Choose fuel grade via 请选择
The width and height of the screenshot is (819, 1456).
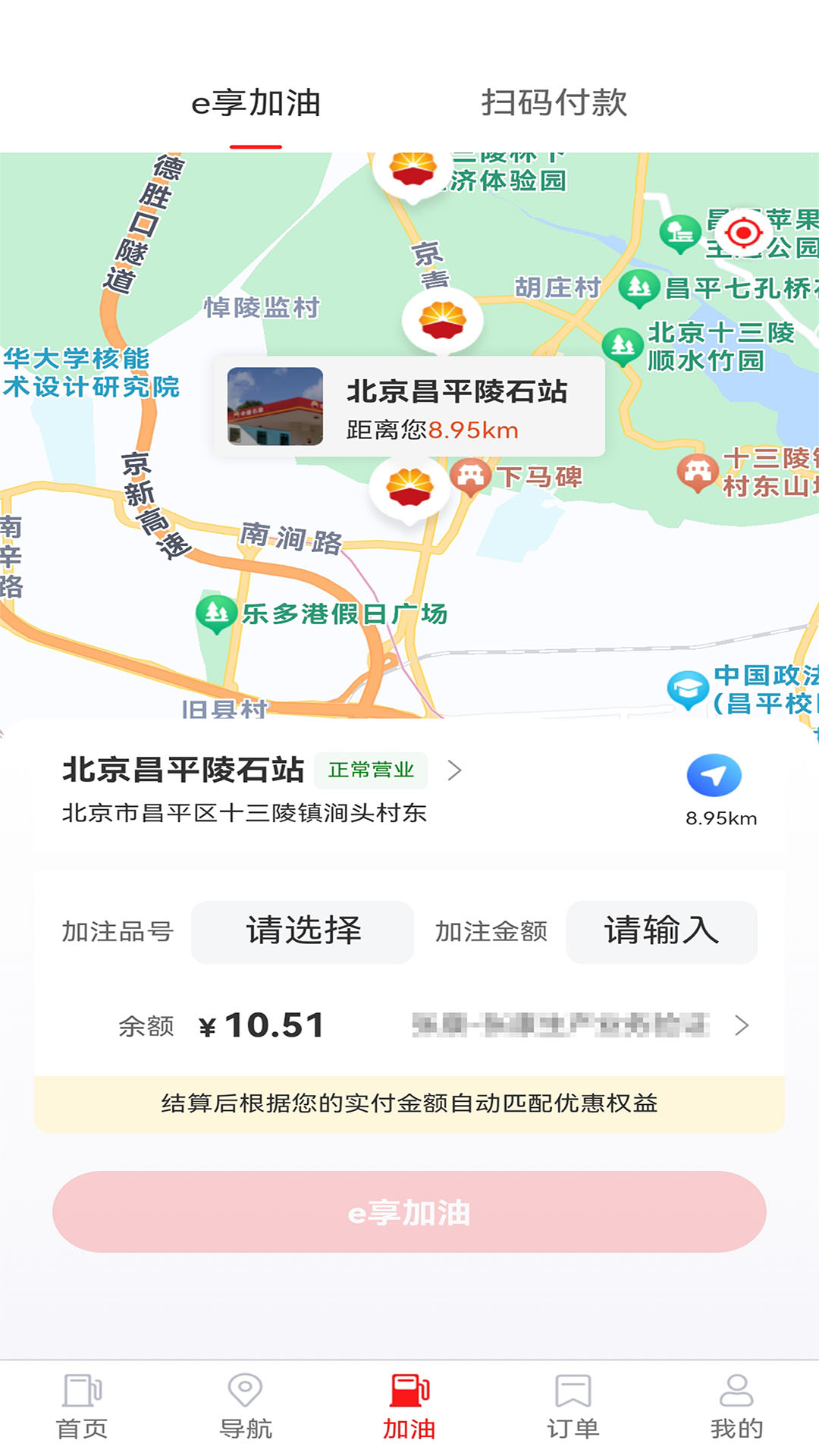pyautogui.click(x=303, y=931)
